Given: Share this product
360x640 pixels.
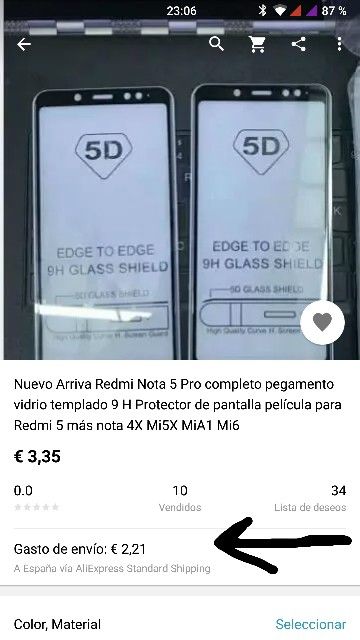Looking at the screenshot, I should point(299,44).
